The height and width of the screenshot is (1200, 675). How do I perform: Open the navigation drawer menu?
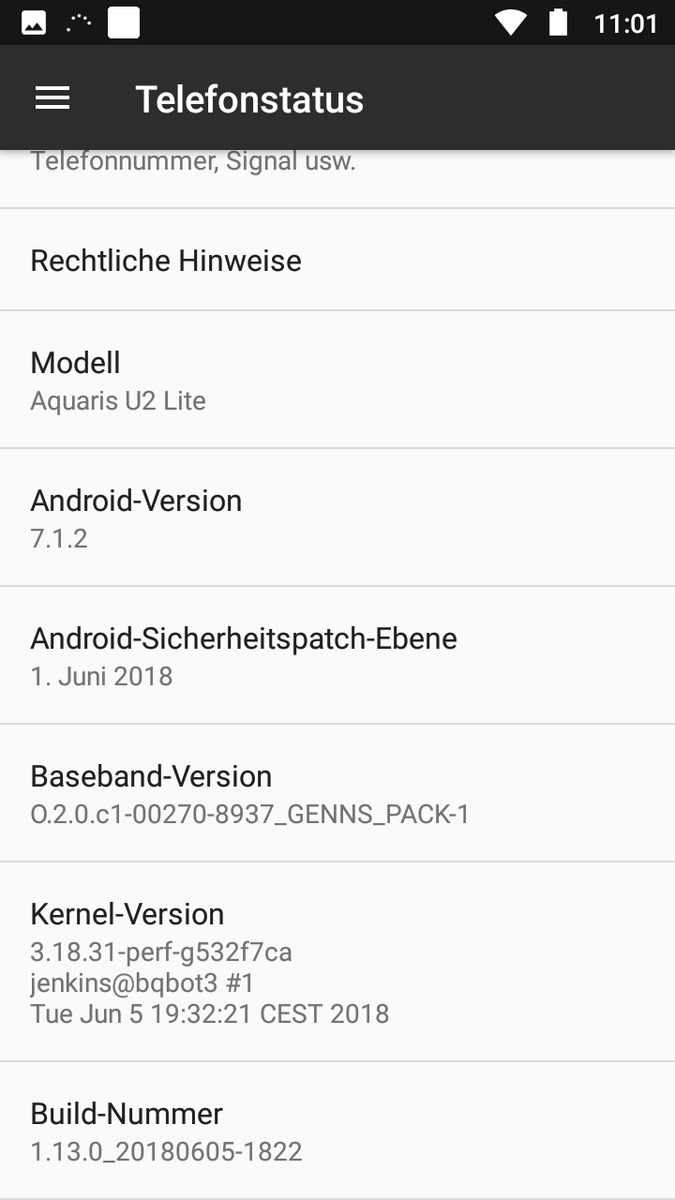point(52,98)
